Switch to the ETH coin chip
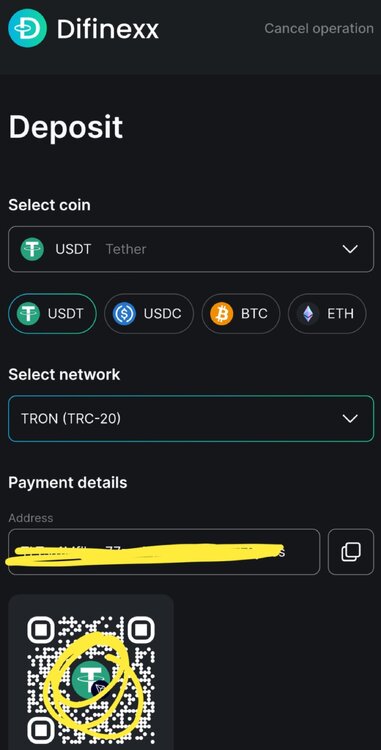 [327, 314]
